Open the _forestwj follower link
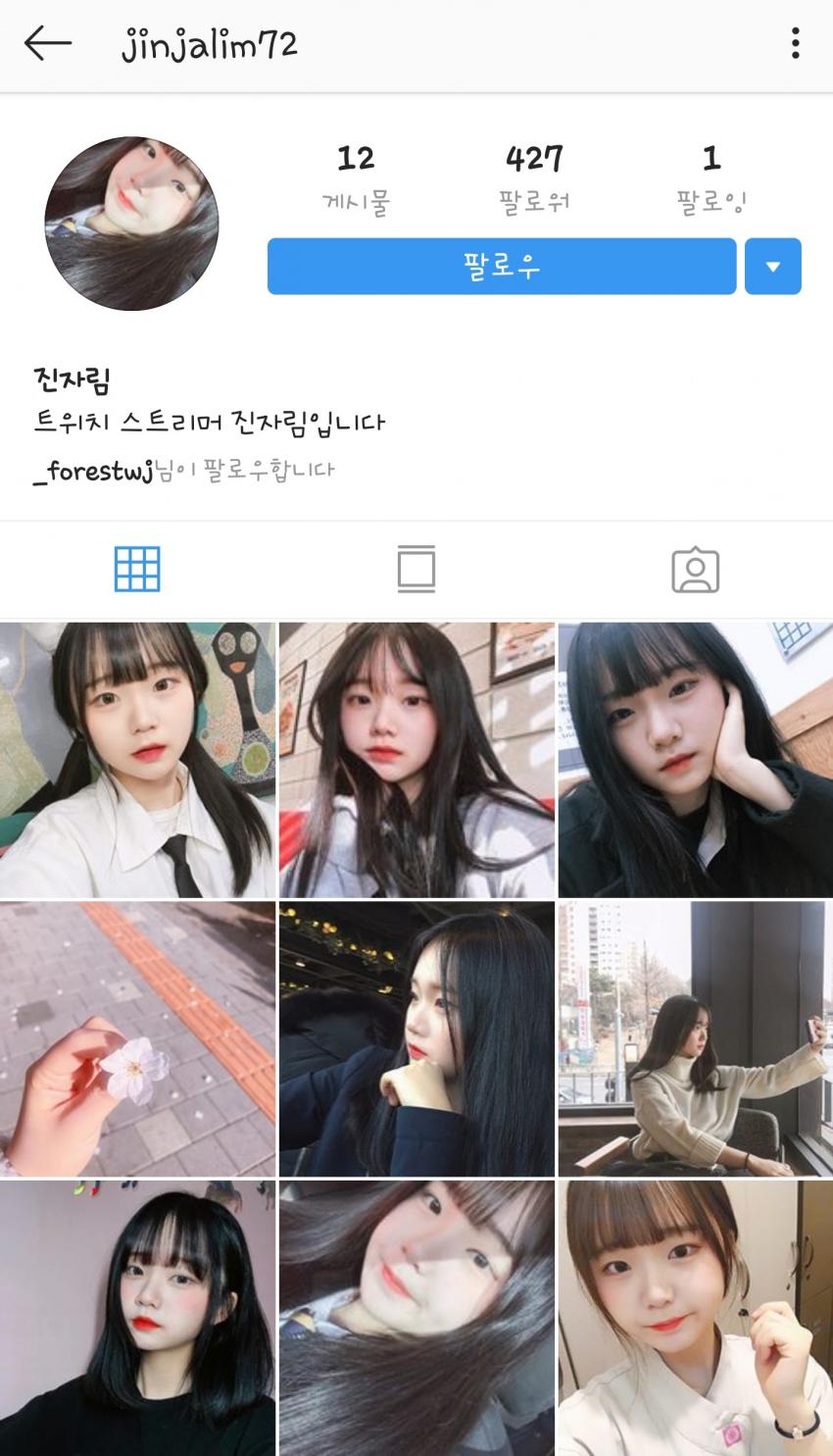833x1456 pixels. (93, 471)
